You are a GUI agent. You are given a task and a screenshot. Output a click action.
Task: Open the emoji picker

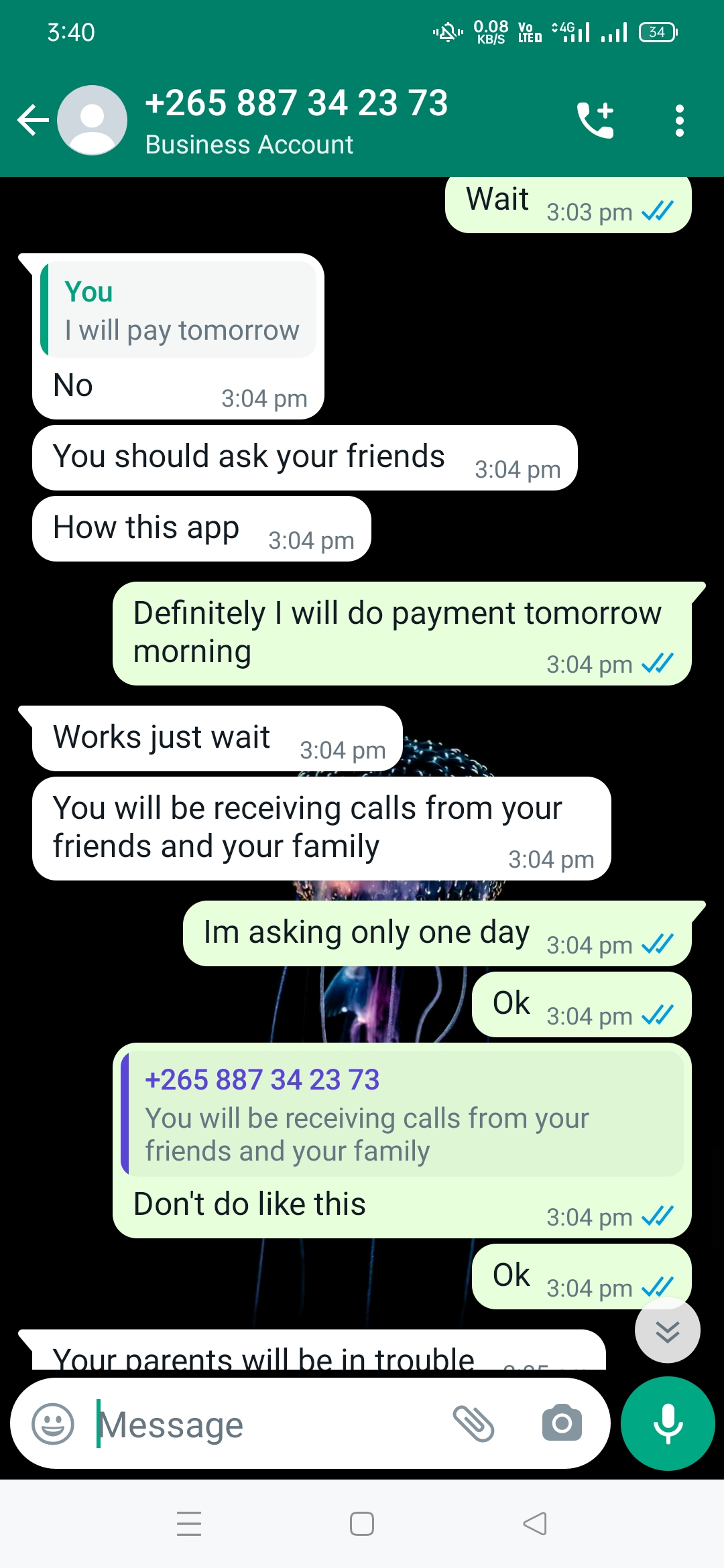pos(53,1424)
